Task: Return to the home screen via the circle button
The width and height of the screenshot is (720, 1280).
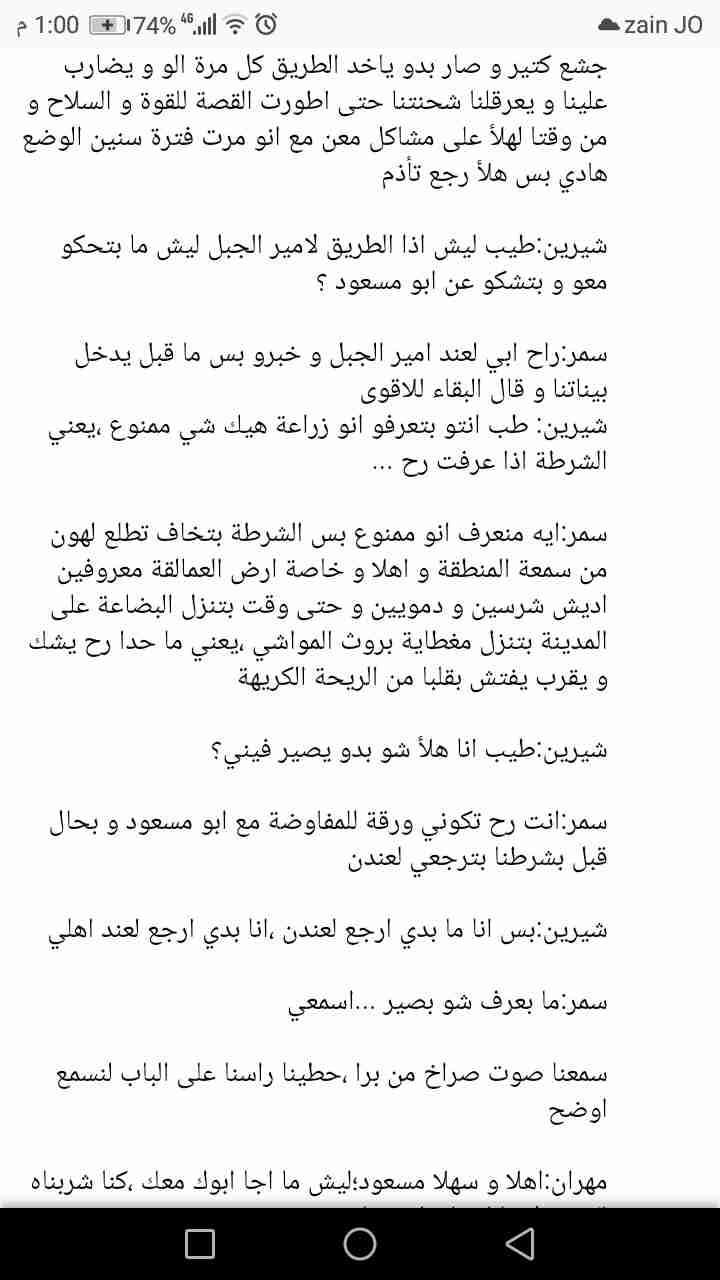Action: tap(360, 1243)
